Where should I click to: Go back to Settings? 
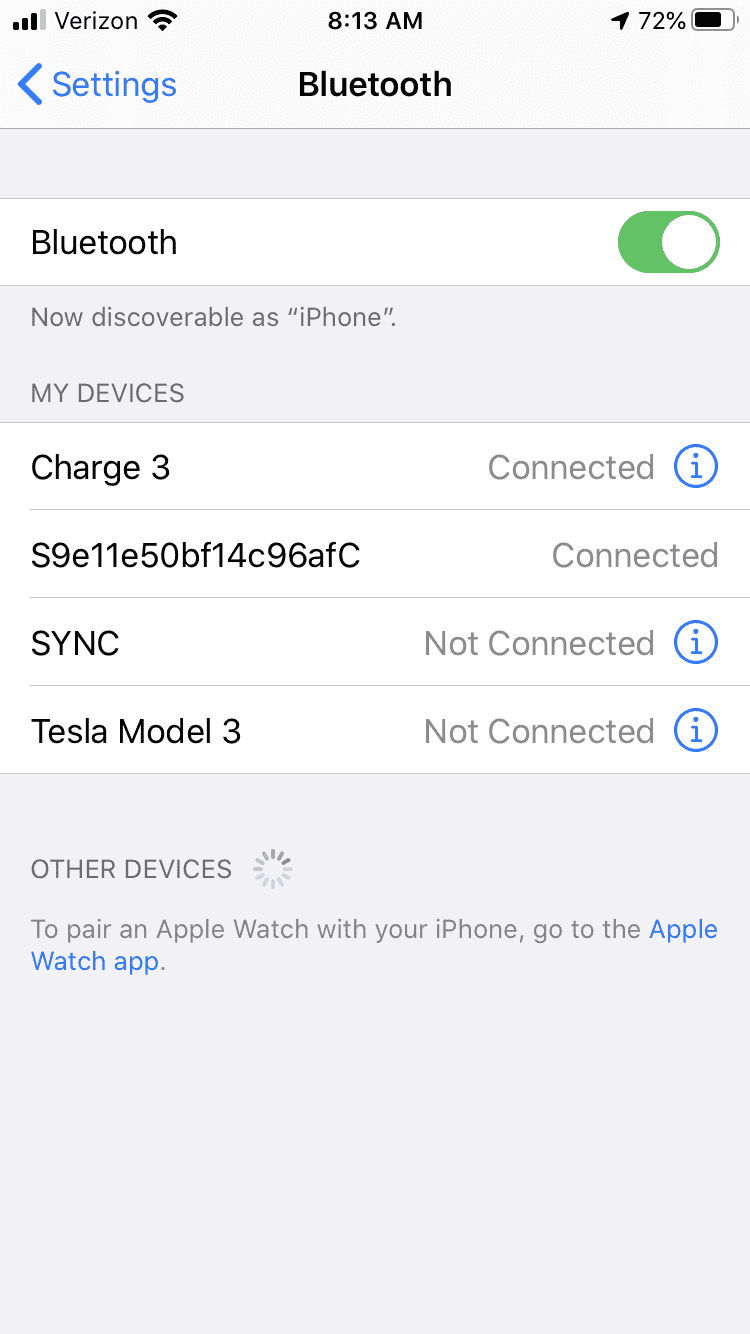[98, 85]
